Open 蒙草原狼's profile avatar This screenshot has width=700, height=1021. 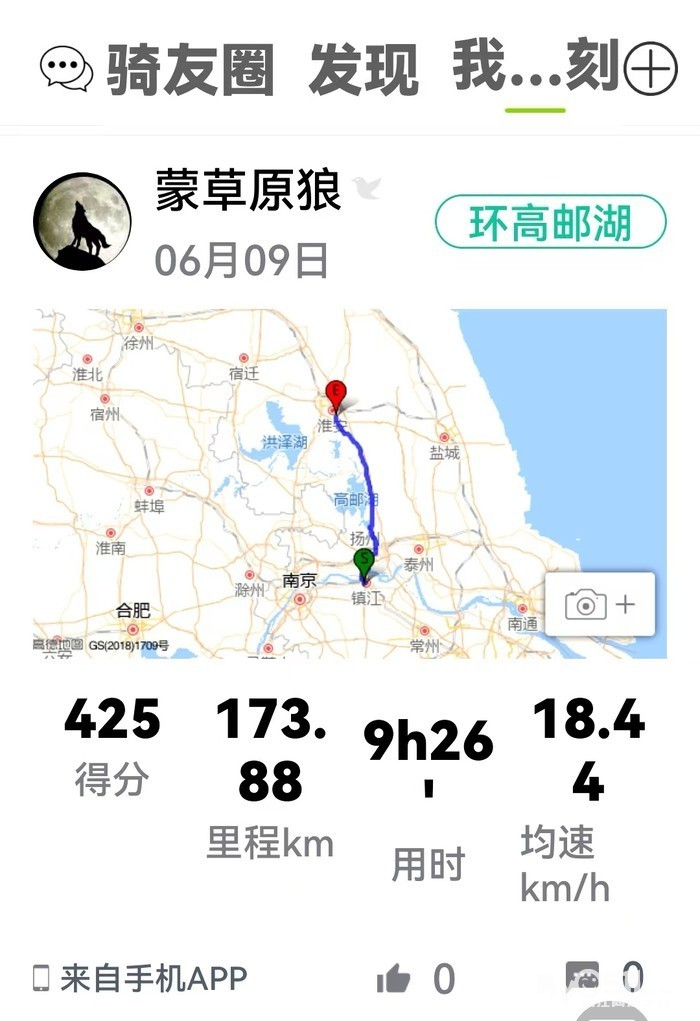click(83, 222)
